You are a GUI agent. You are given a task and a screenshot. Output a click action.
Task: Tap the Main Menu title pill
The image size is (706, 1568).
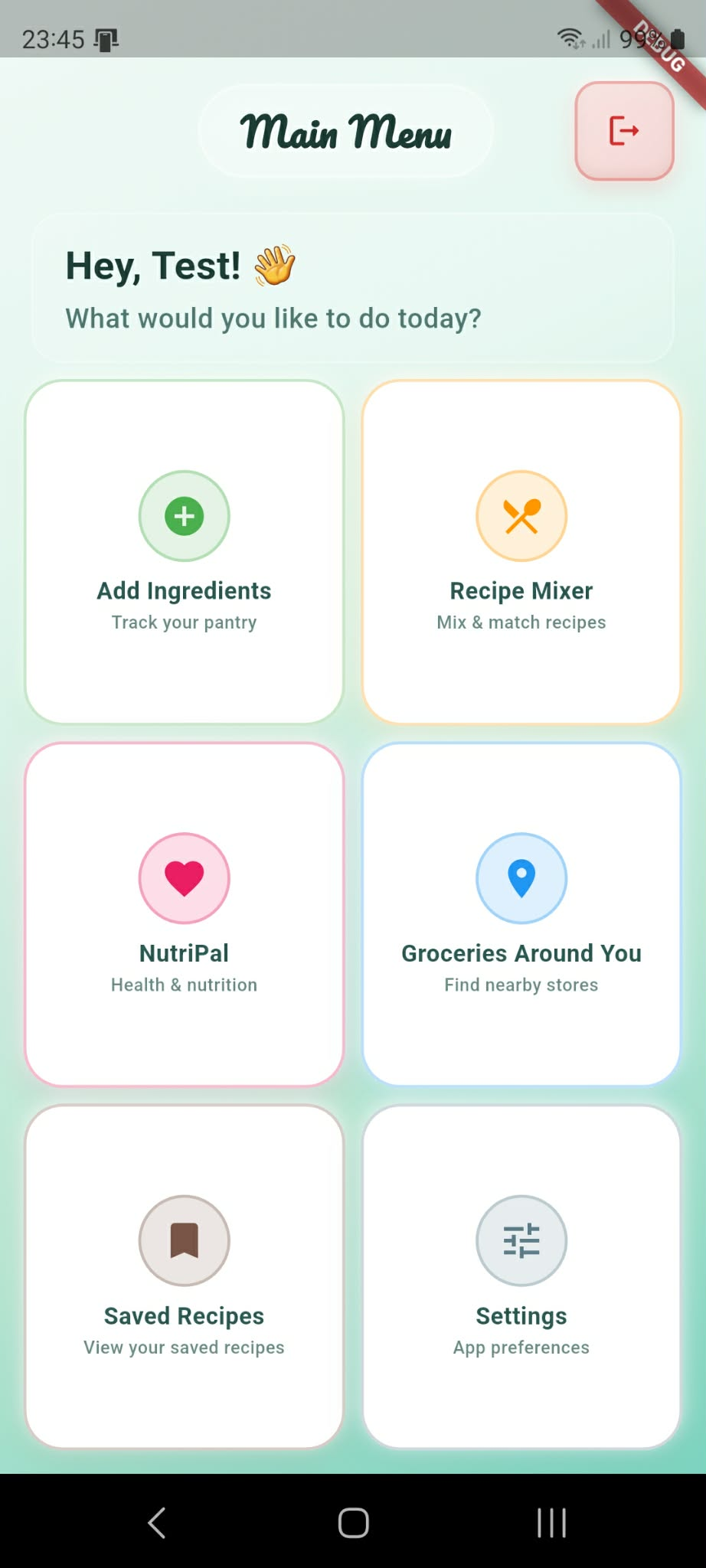tap(346, 130)
